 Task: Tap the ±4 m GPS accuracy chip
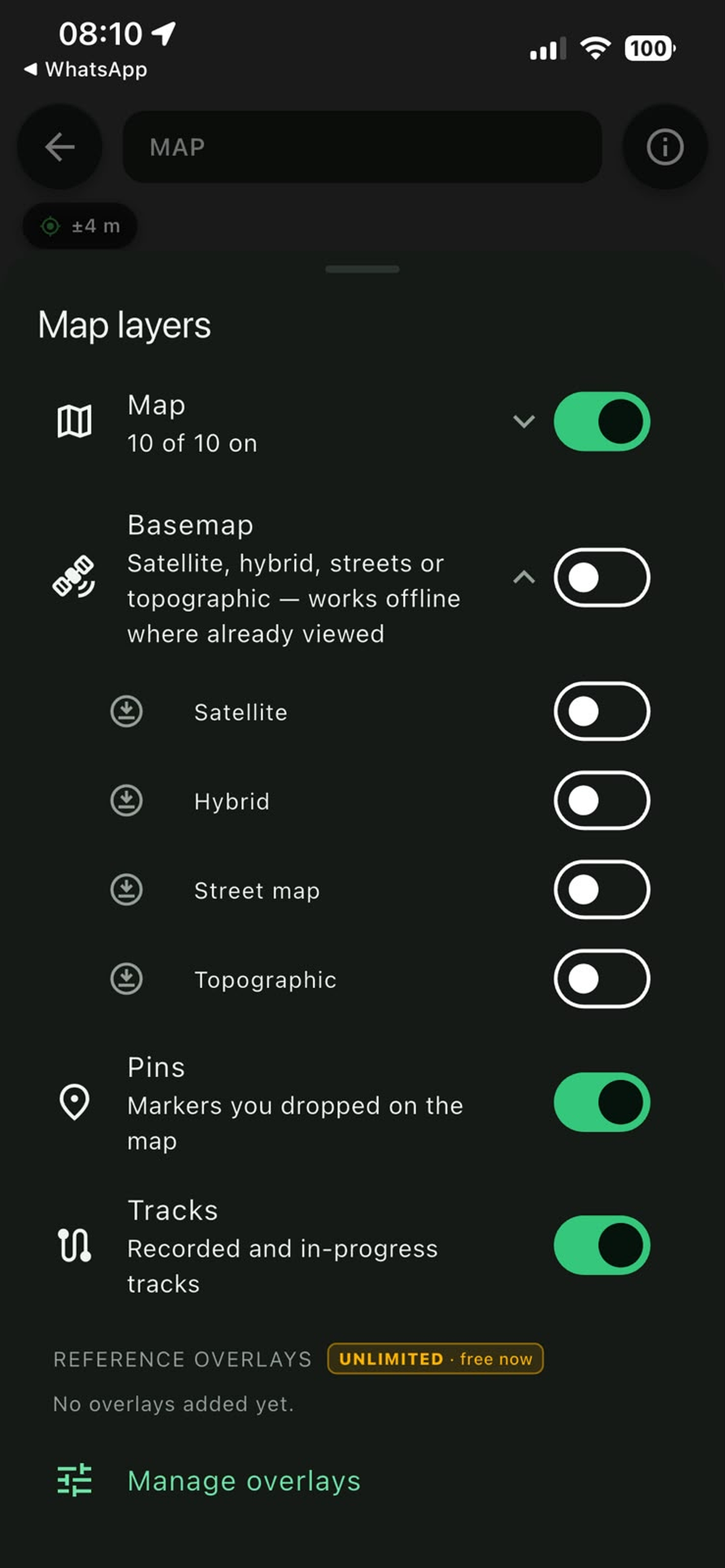click(80, 226)
